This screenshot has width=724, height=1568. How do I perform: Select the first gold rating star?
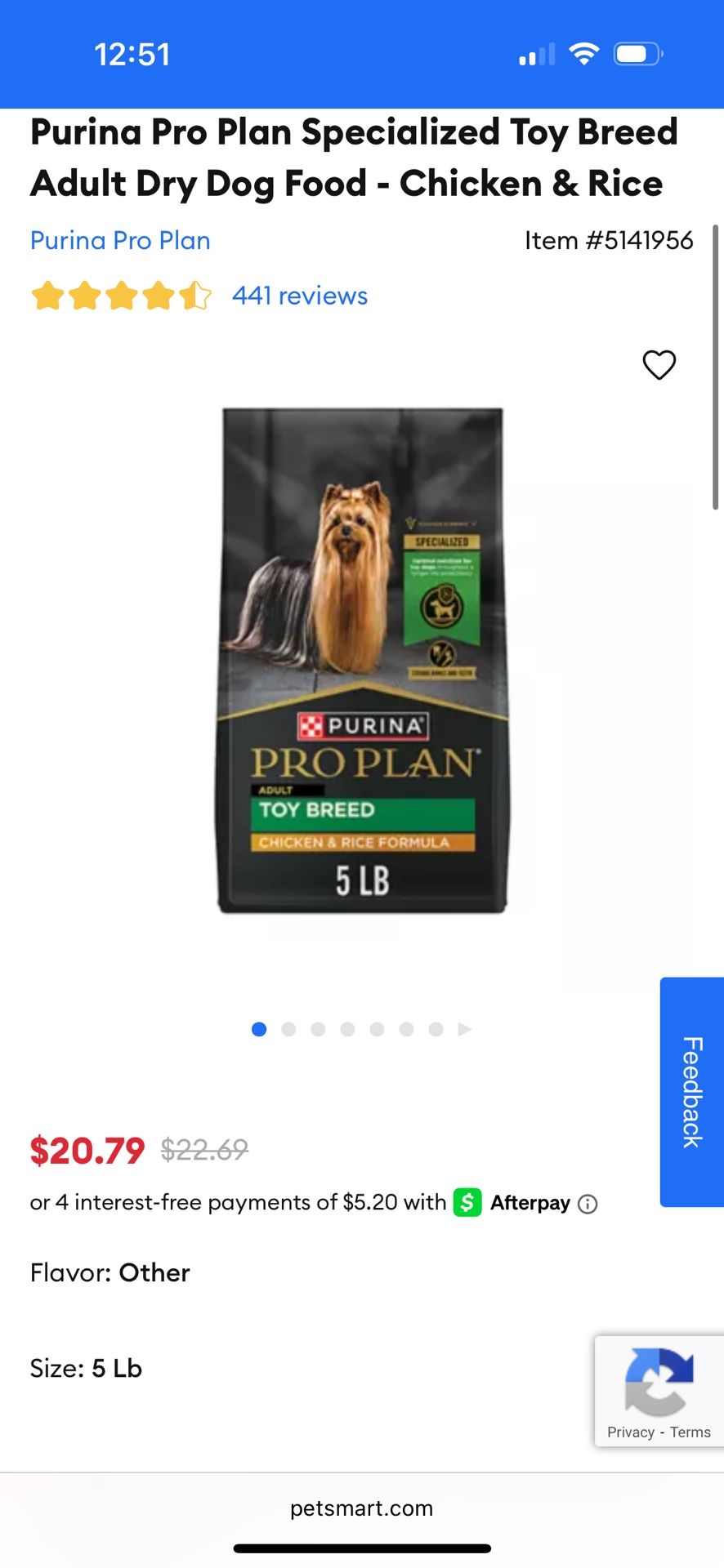point(49,296)
